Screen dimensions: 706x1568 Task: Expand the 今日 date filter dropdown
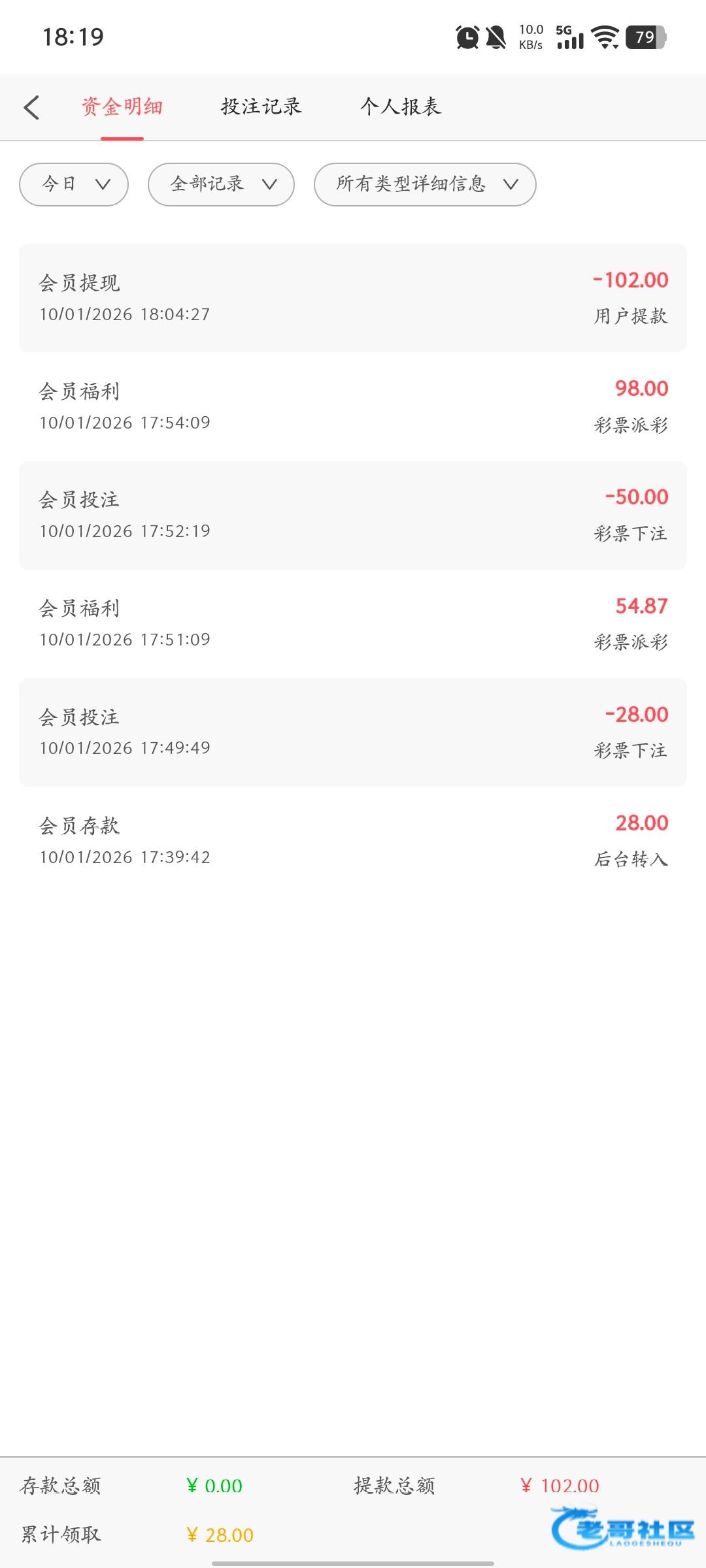tap(74, 184)
